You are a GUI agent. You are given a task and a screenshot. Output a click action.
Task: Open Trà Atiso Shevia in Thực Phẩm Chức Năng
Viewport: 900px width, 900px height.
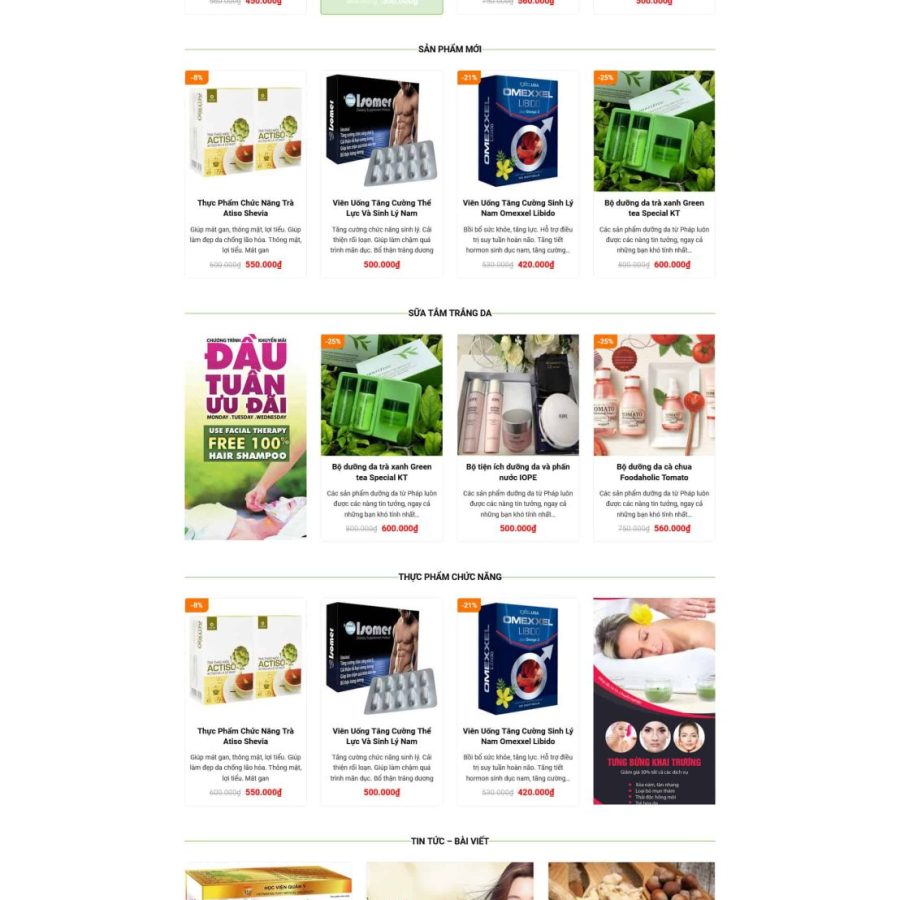tap(245, 735)
